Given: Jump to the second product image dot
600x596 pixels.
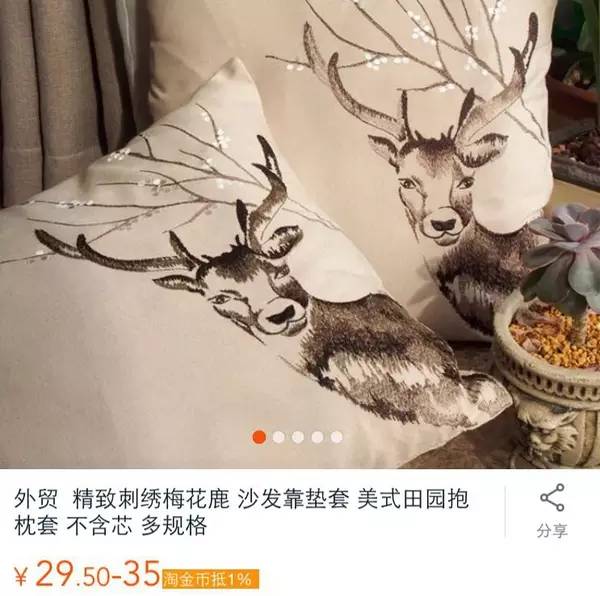Looking at the screenshot, I should click(x=279, y=437).
